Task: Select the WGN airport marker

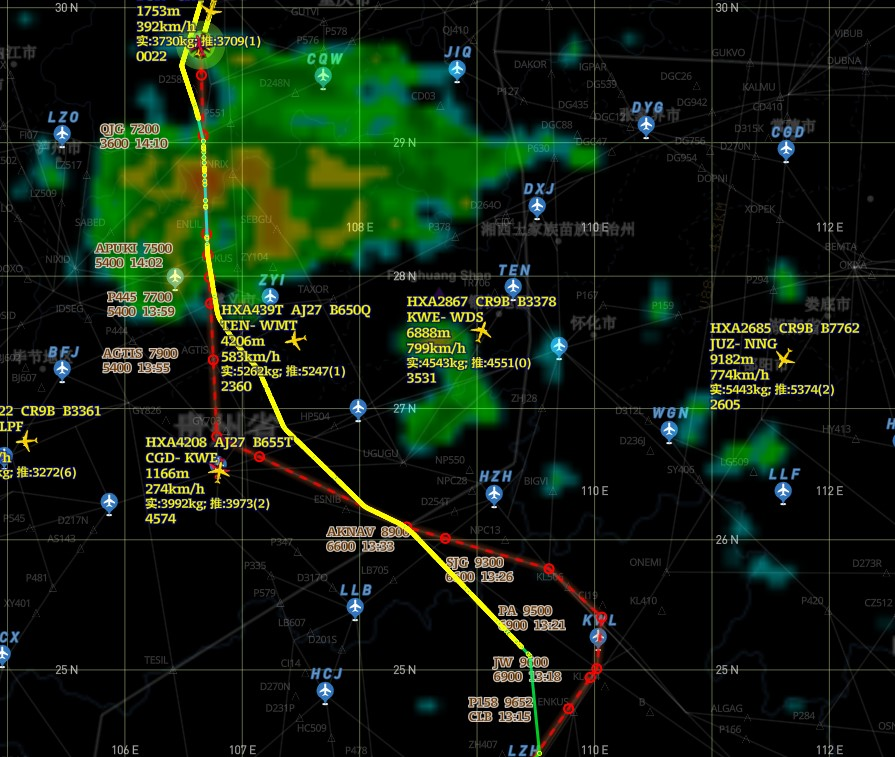Action: coord(669,430)
